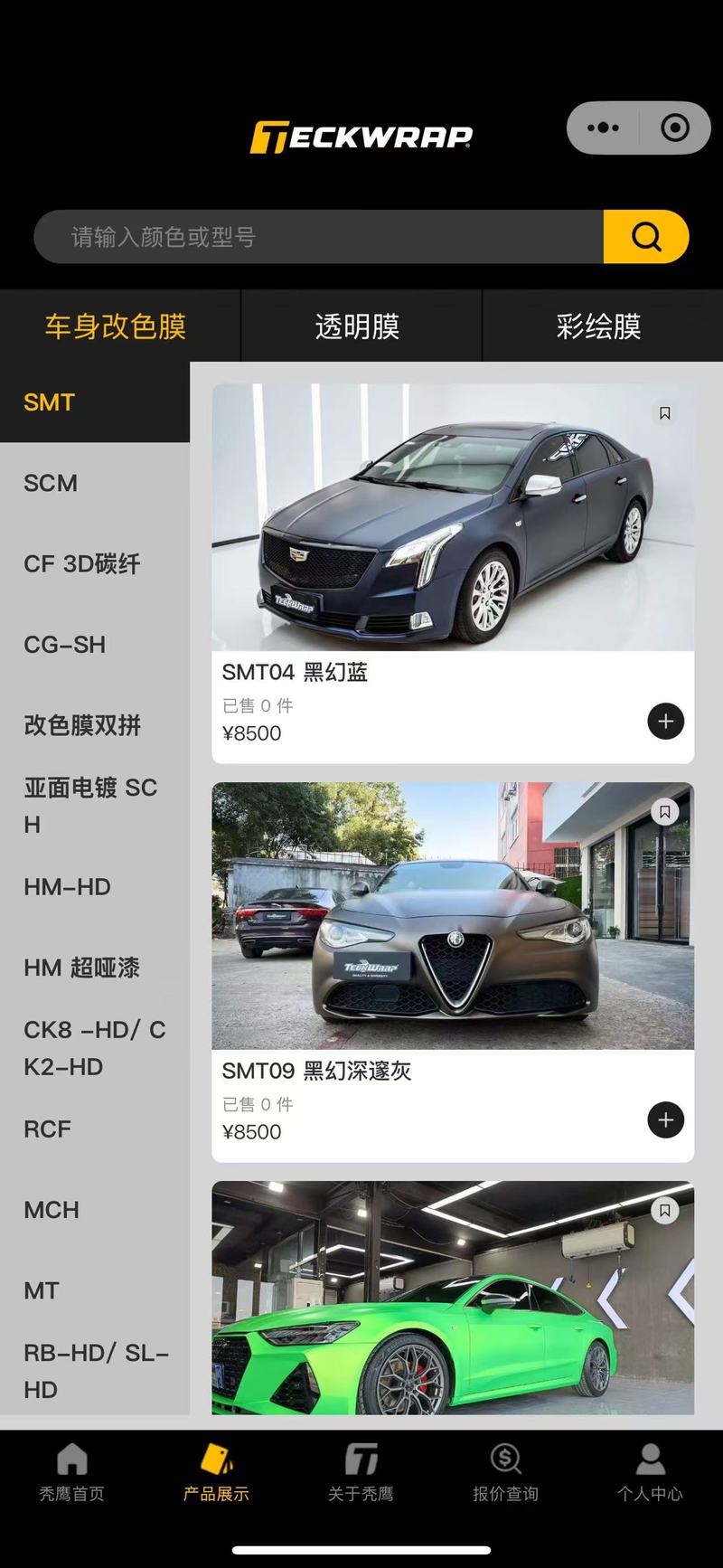
Task: Select the CF 3D碳纤 category
Action: tap(82, 563)
